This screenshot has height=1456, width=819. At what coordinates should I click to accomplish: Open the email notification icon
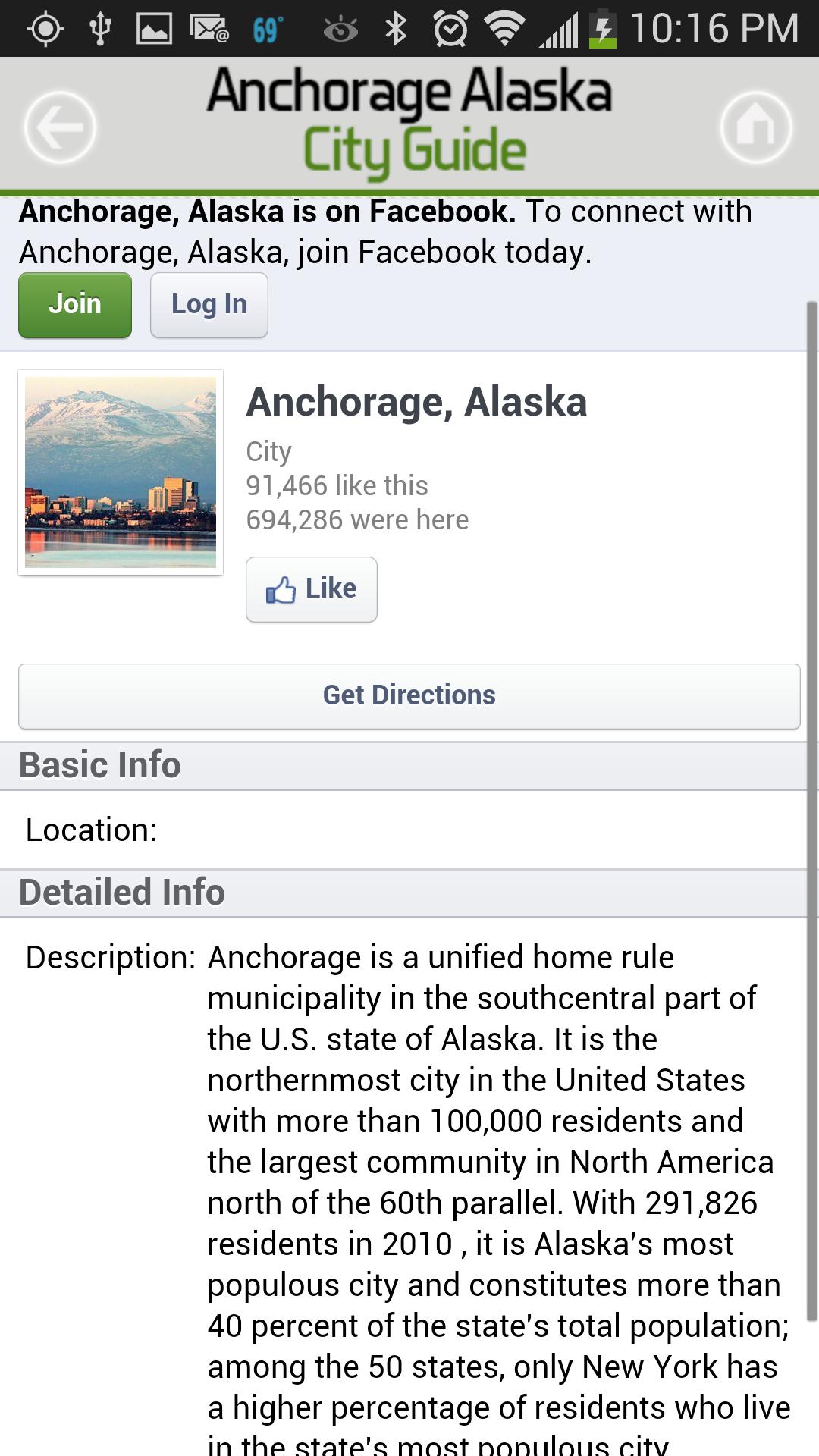click(209, 29)
